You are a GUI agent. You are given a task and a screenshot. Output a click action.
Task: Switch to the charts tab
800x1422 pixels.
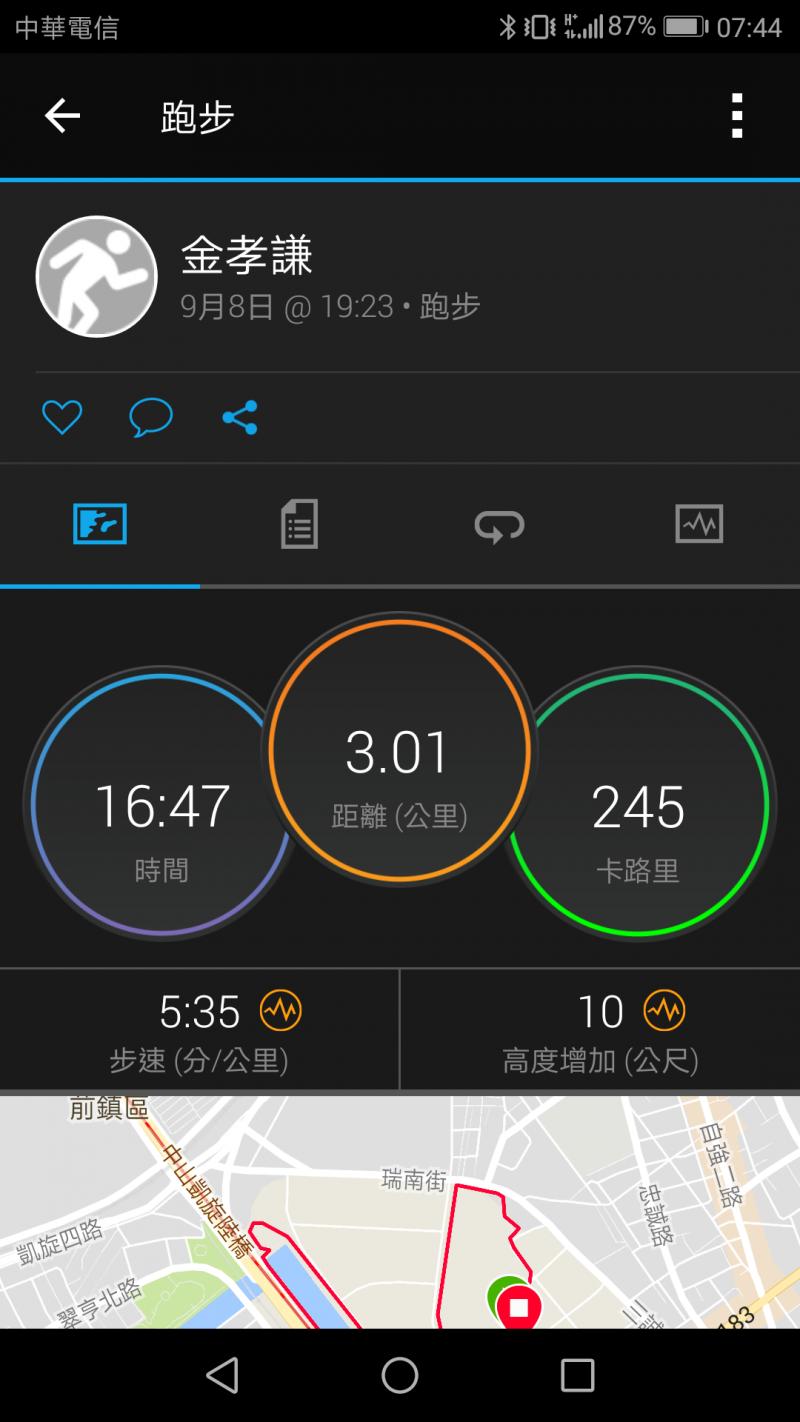tap(698, 524)
